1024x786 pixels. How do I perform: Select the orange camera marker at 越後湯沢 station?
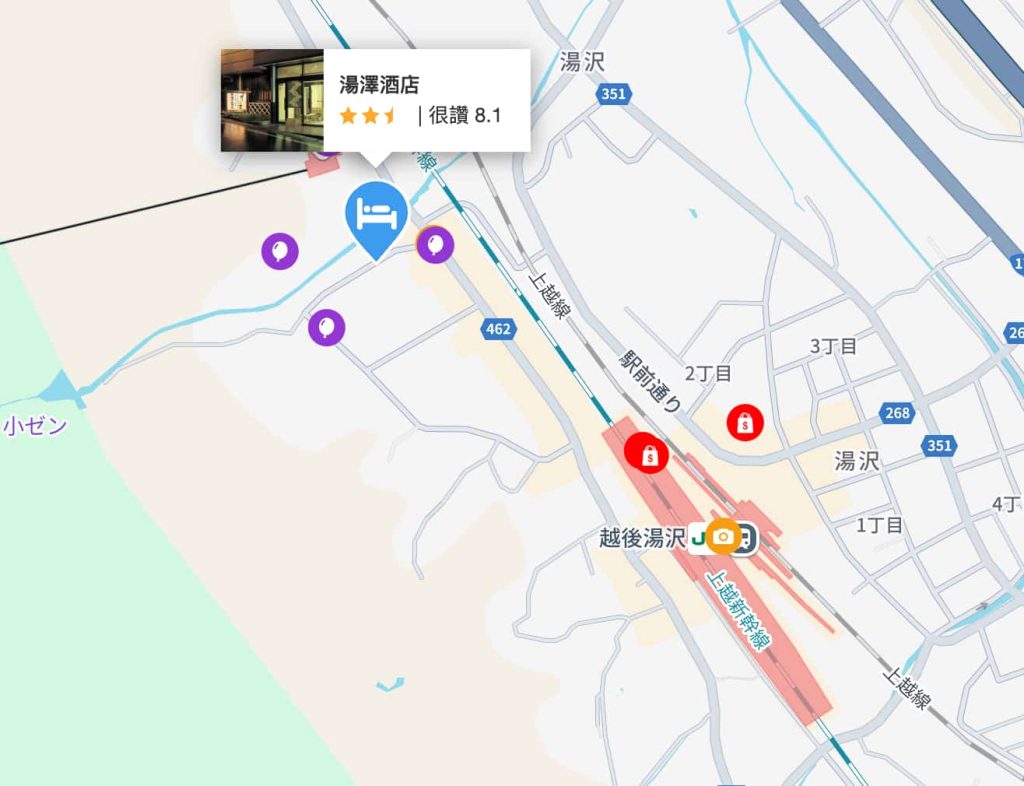click(723, 537)
